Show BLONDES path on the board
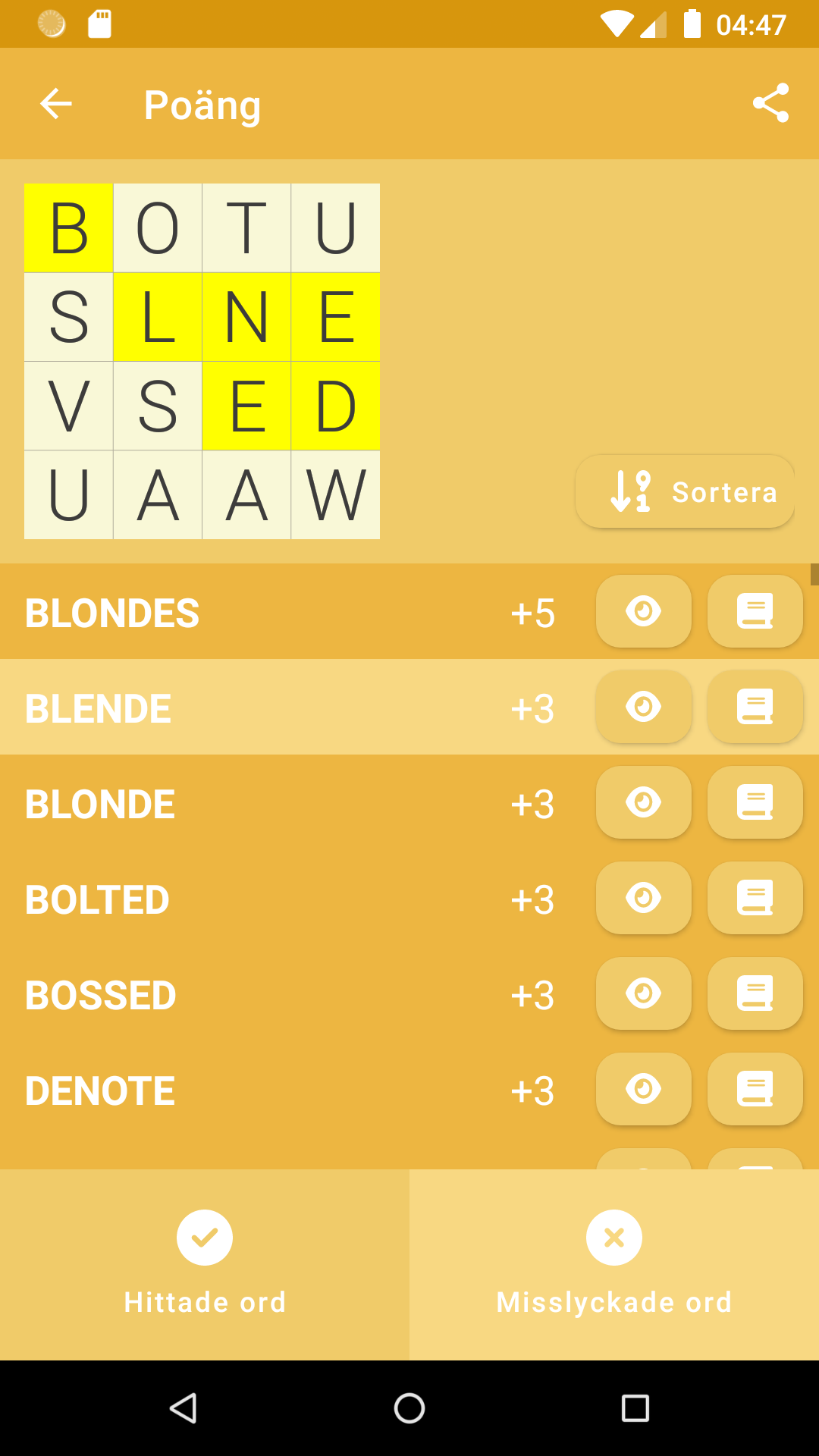This screenshot has width=819, height=1456. click(644, 612)
